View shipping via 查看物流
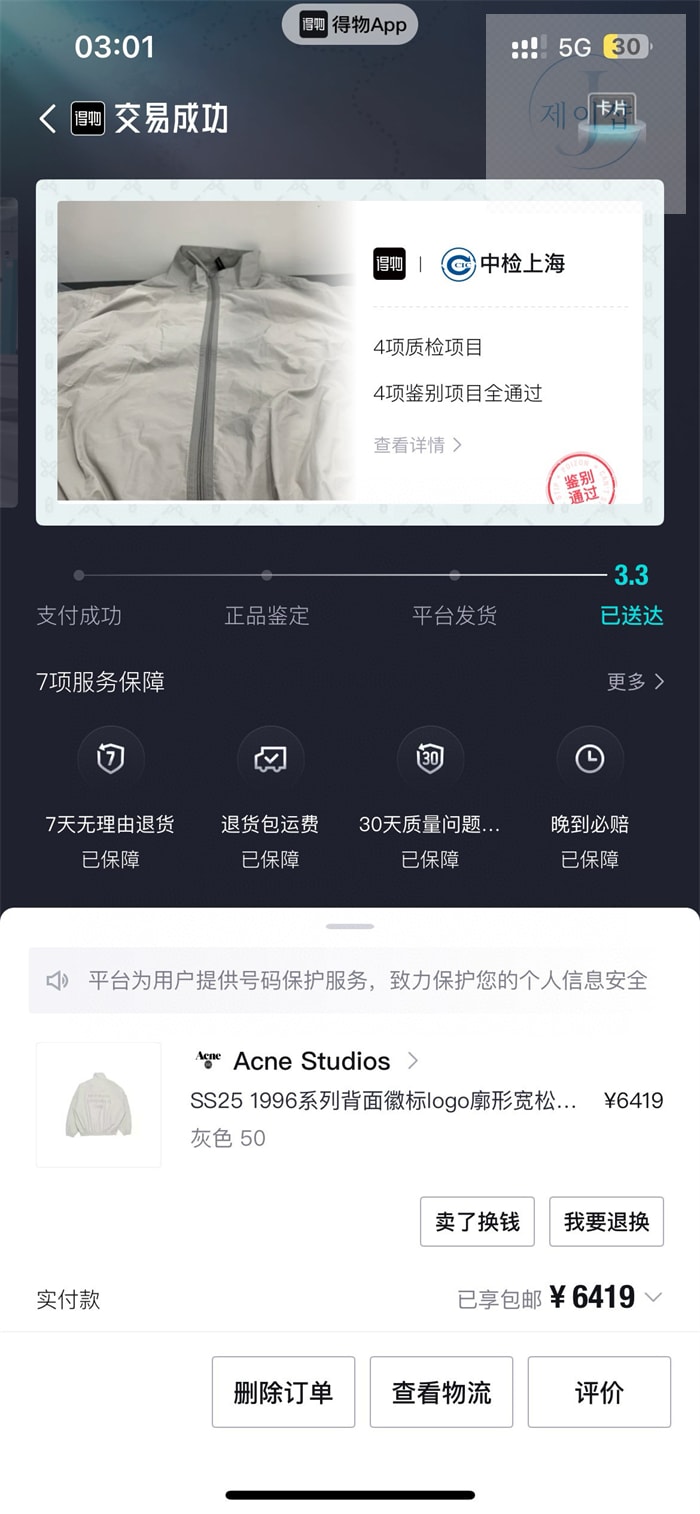The width and height of the screenshot is (700, 1514). coord(441,1392)
